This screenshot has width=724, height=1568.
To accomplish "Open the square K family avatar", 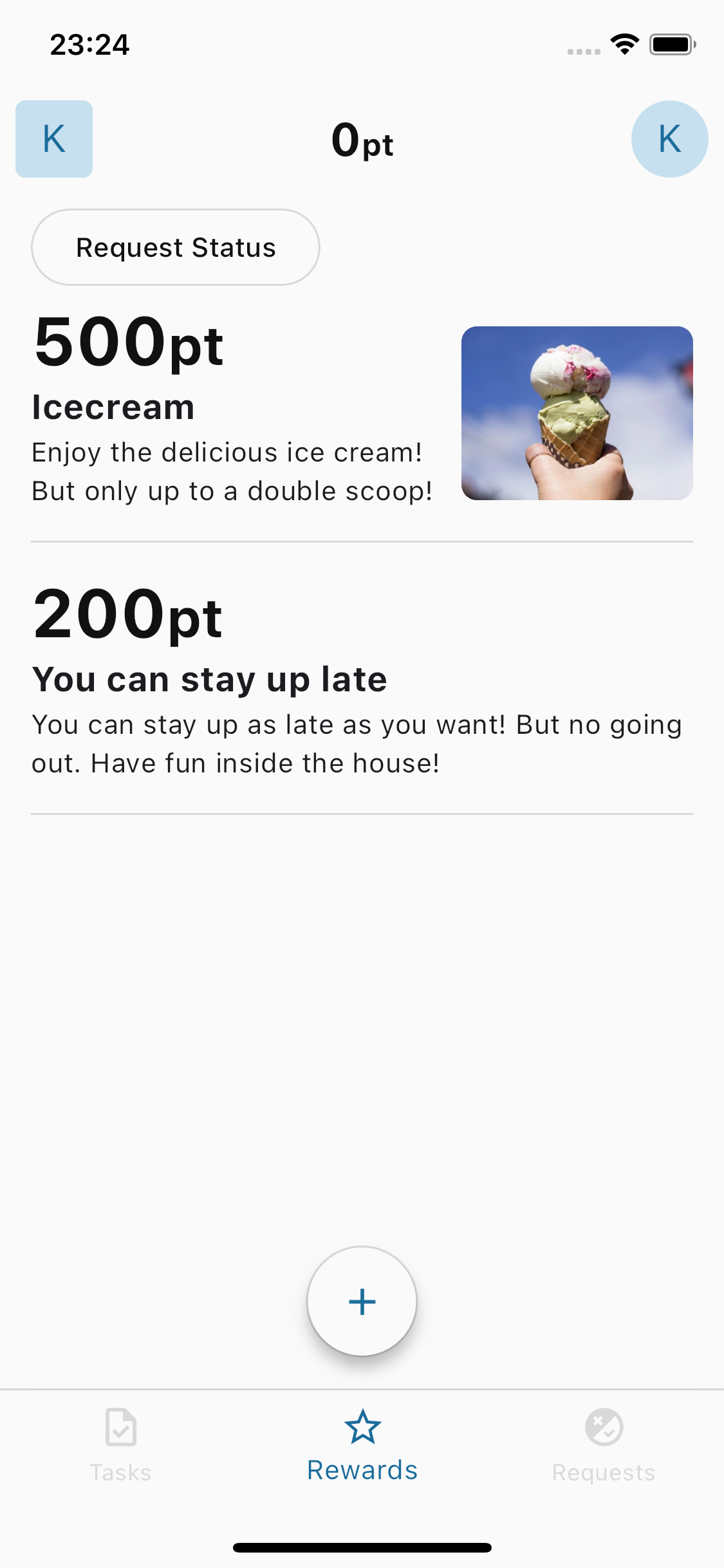I will point(54,139).
